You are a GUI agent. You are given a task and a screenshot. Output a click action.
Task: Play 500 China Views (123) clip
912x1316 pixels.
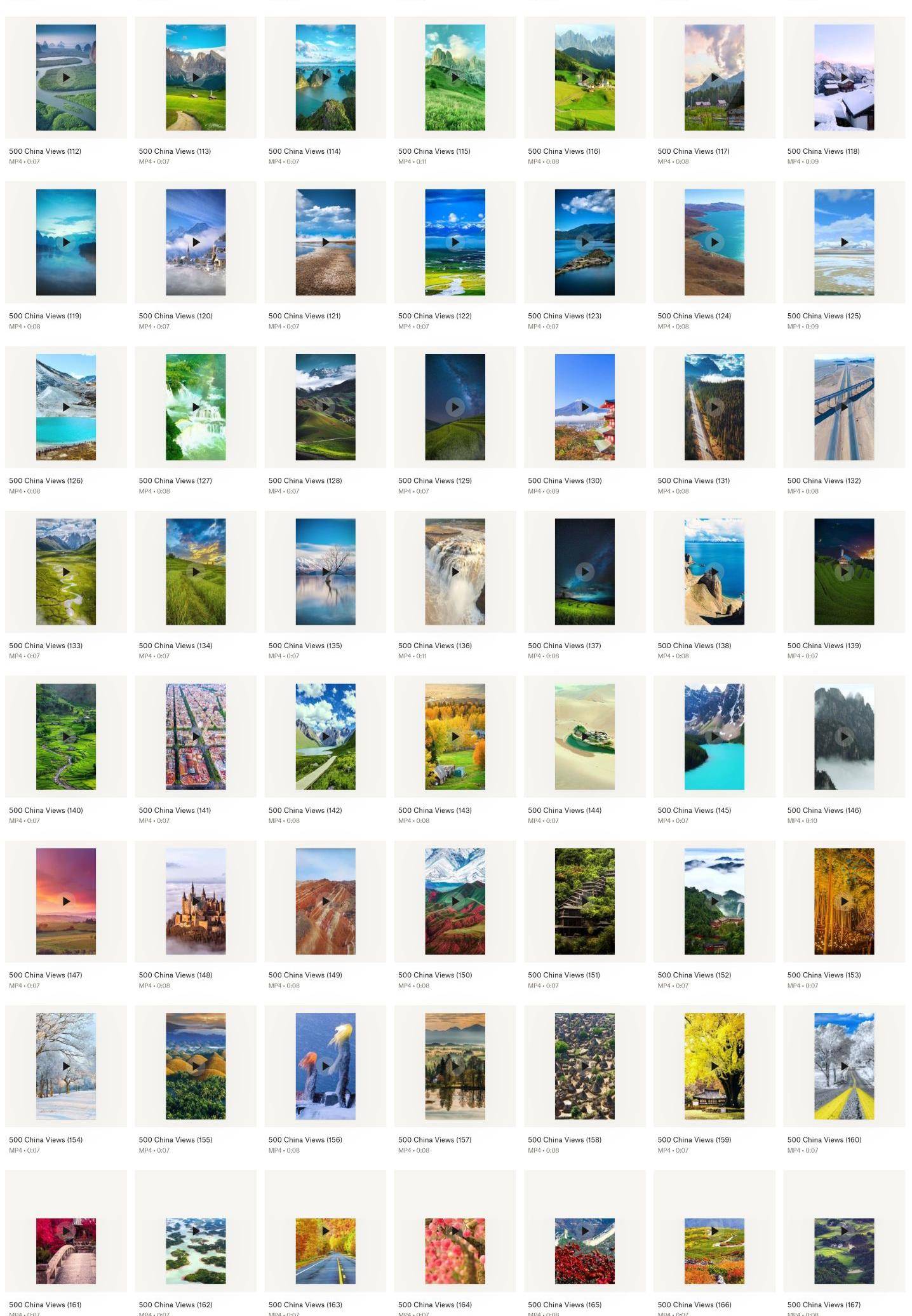(x=584, y=242)
